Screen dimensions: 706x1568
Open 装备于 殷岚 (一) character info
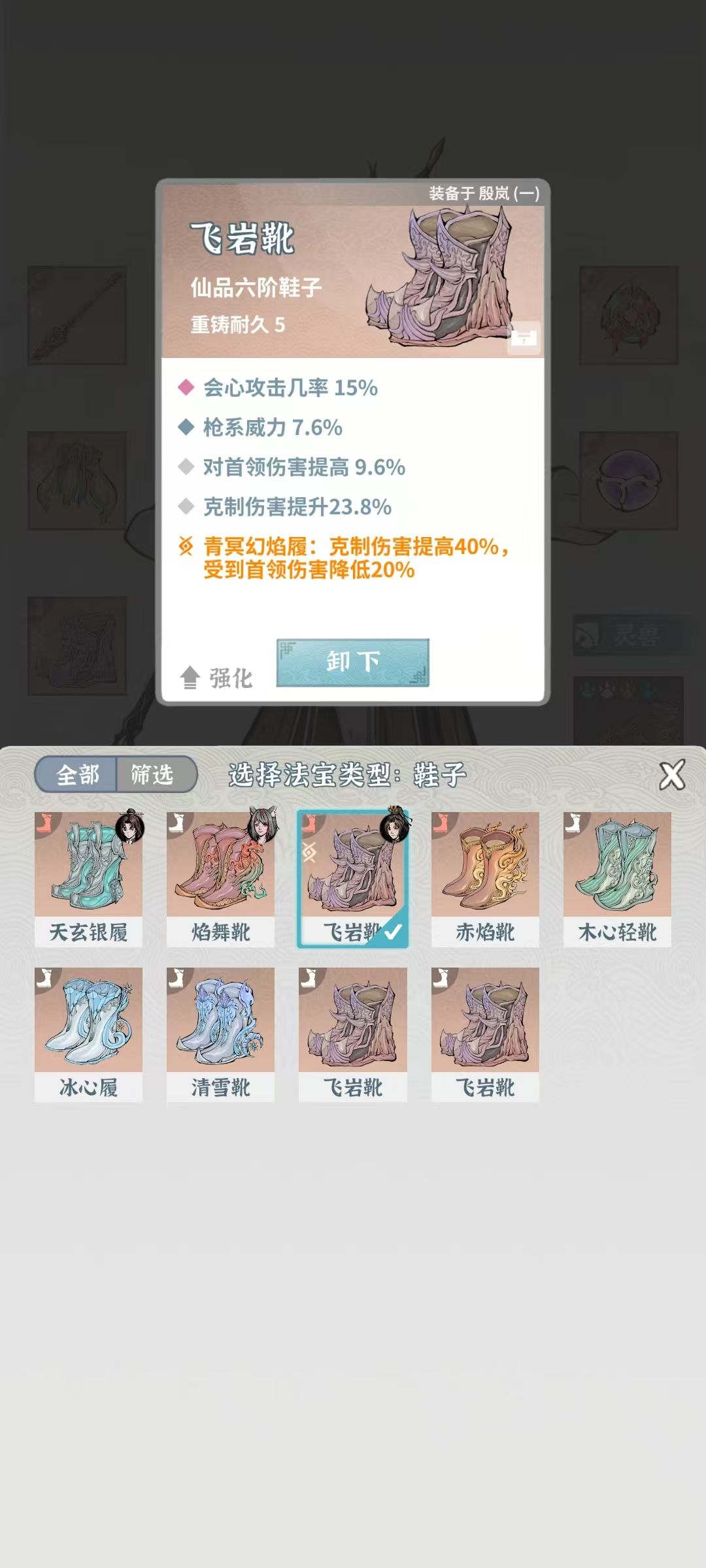point(485,191)
